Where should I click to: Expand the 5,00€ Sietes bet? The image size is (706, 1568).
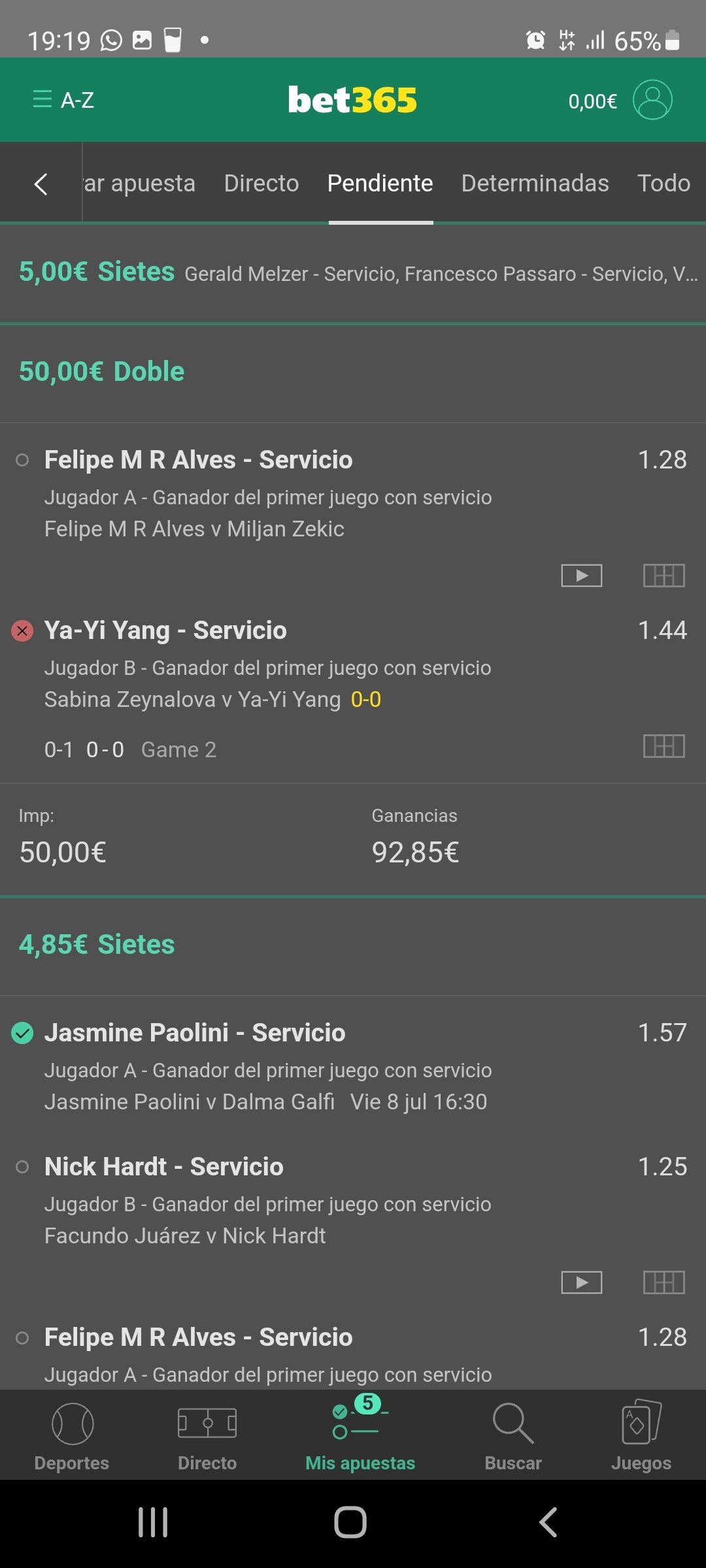pyautogui.click(x=353, y=272)
